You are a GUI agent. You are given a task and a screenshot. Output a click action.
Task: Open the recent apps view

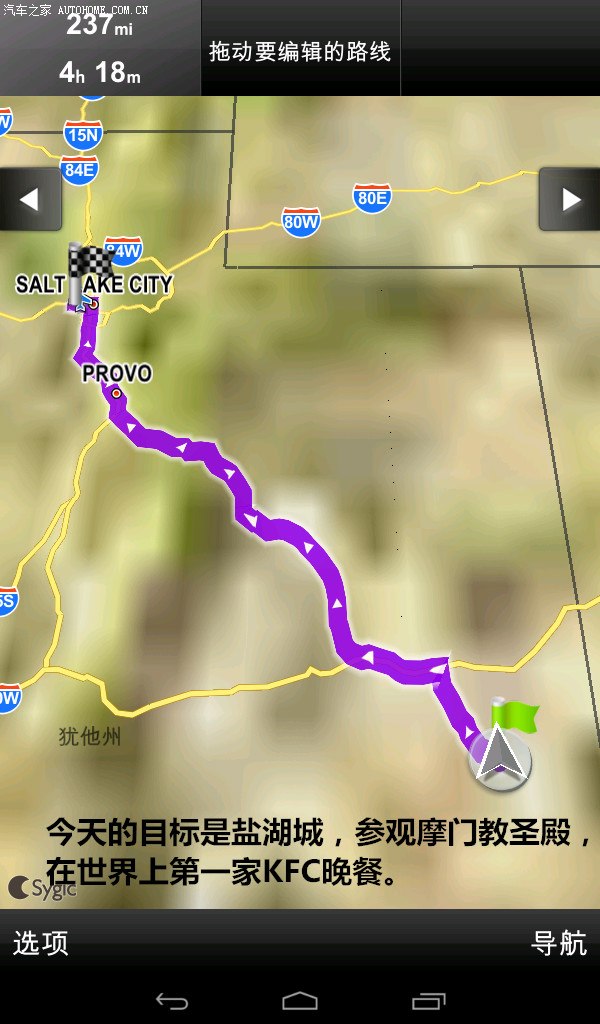point(429,1000)
